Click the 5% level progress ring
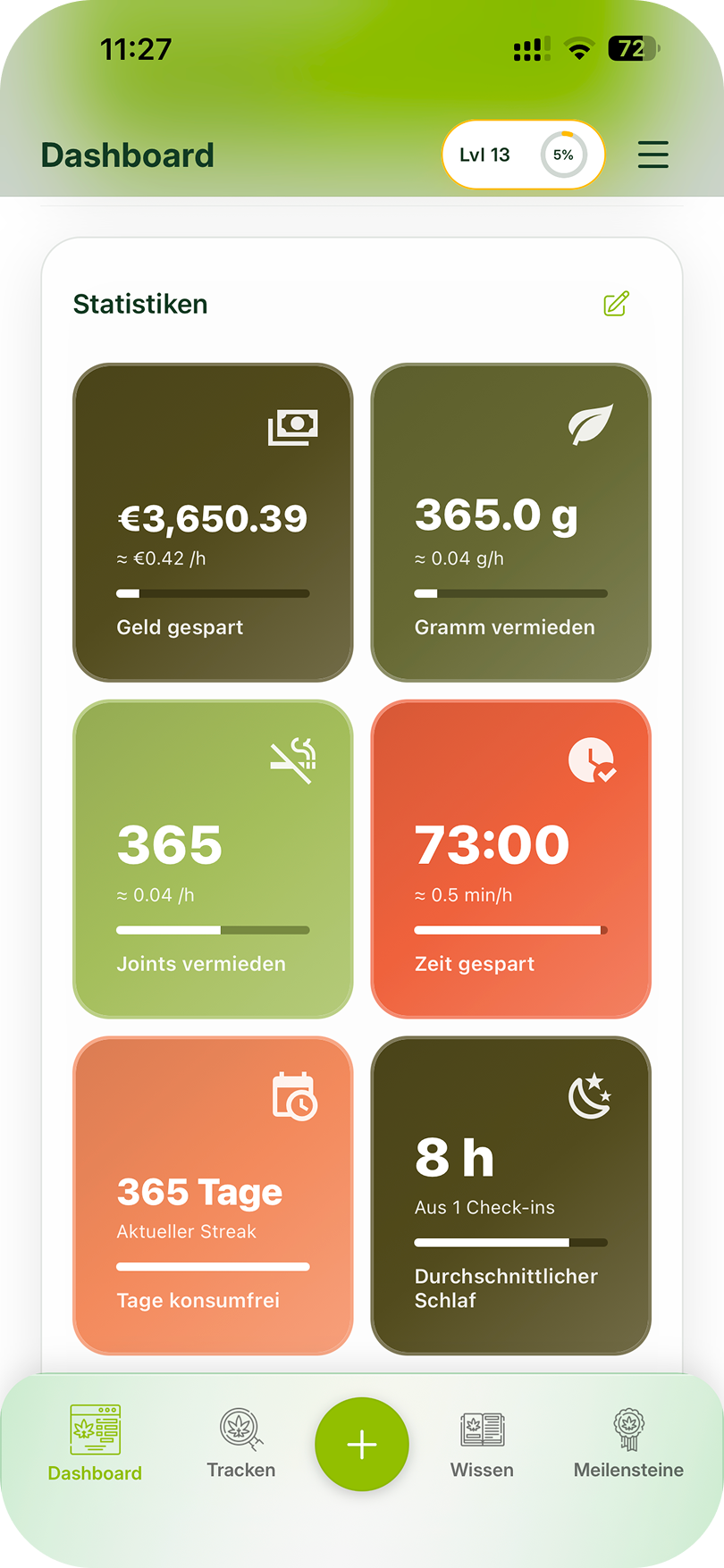Viewport: 724px width, 1568px height. point(562,154)
